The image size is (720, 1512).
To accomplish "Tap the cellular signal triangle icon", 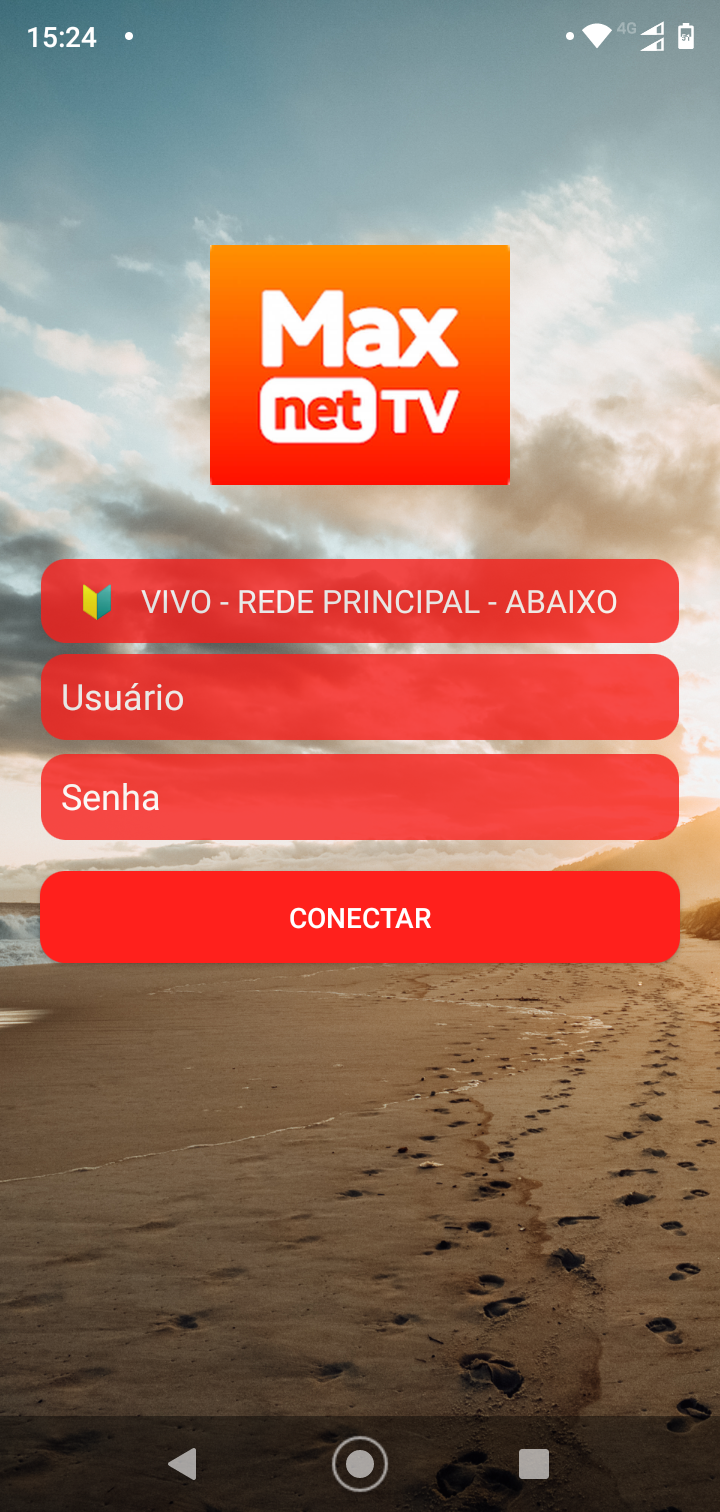I will (x=651, y=36).
